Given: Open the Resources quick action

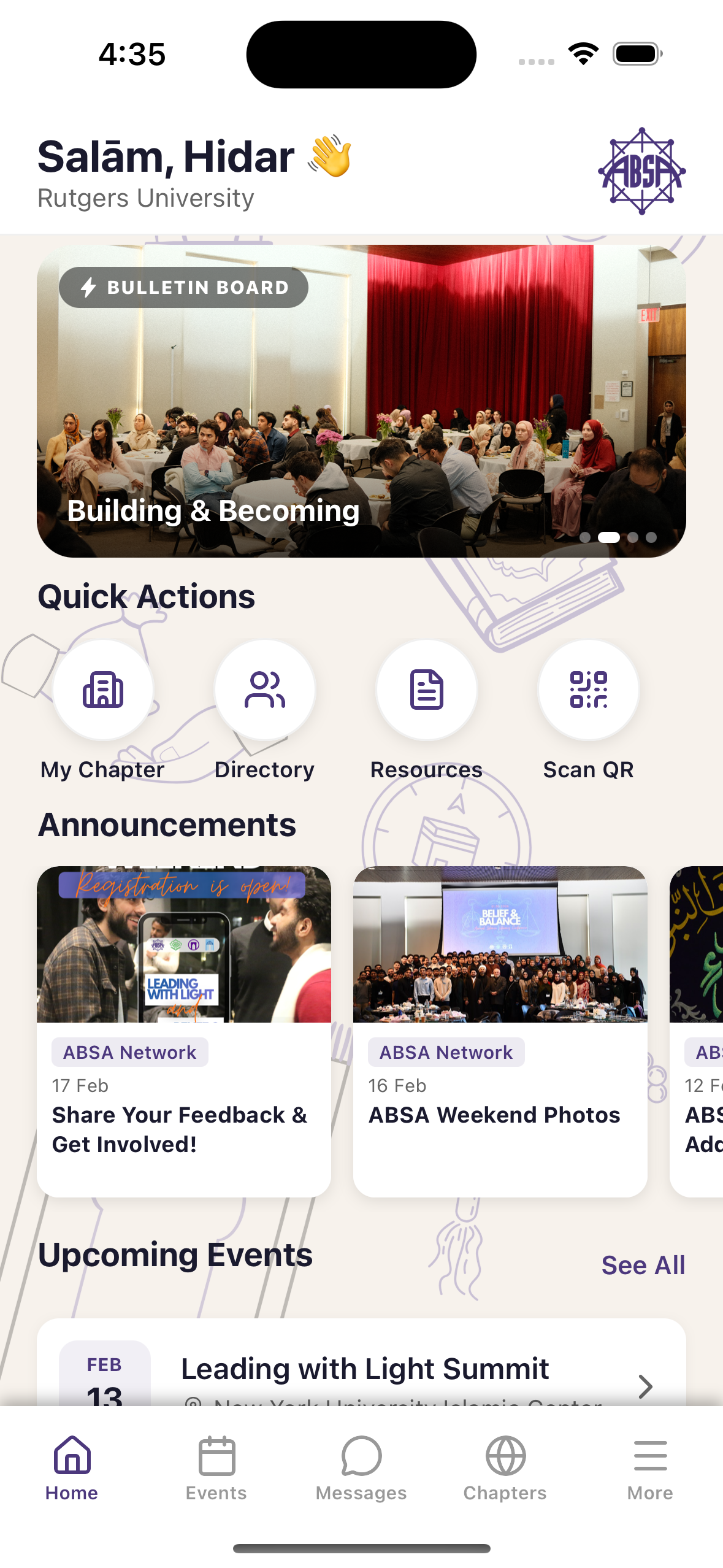Looking at the screenshot, I should tap(427, 690).
